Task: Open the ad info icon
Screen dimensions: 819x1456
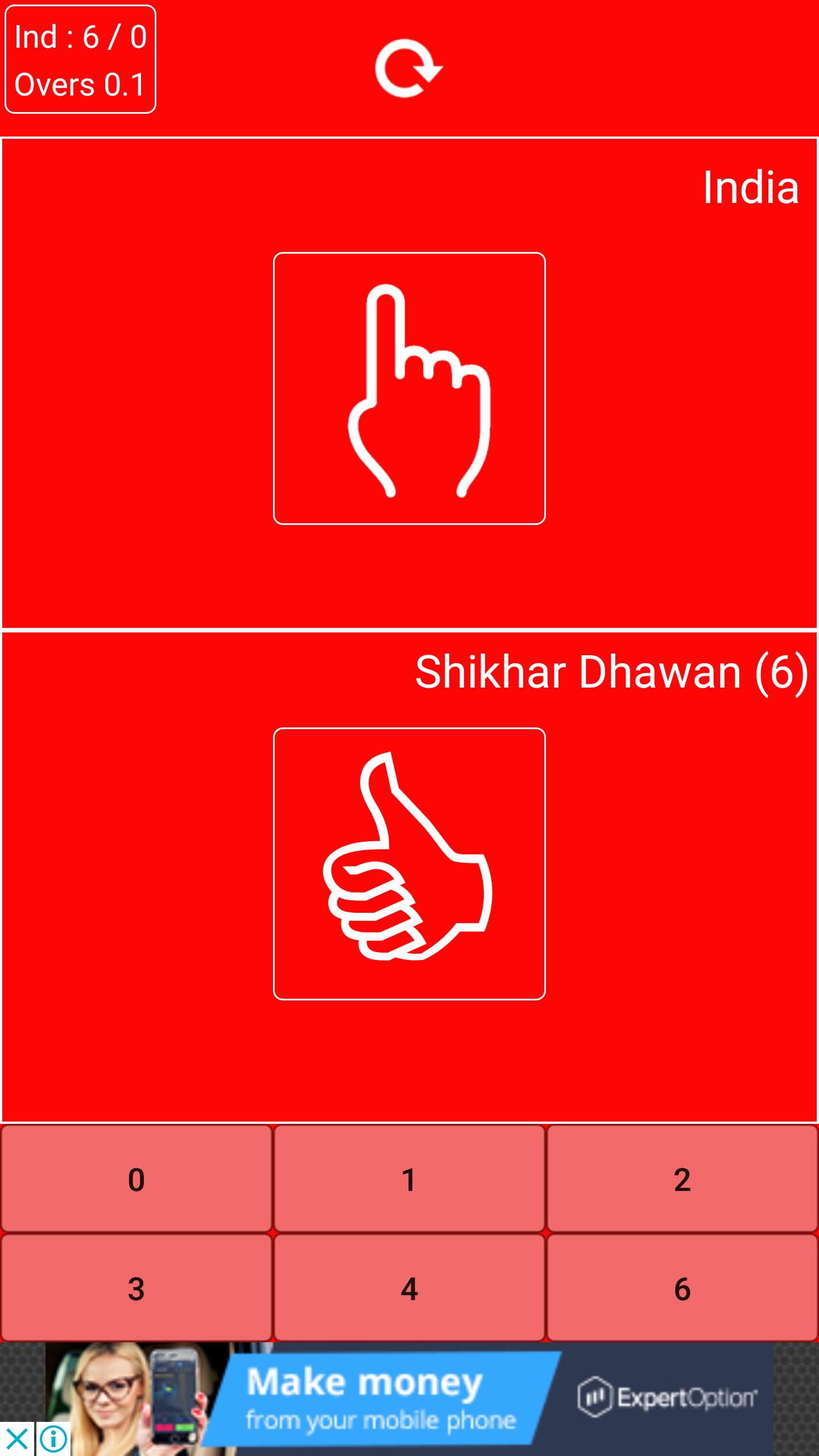Action: tap(54, 1440)
